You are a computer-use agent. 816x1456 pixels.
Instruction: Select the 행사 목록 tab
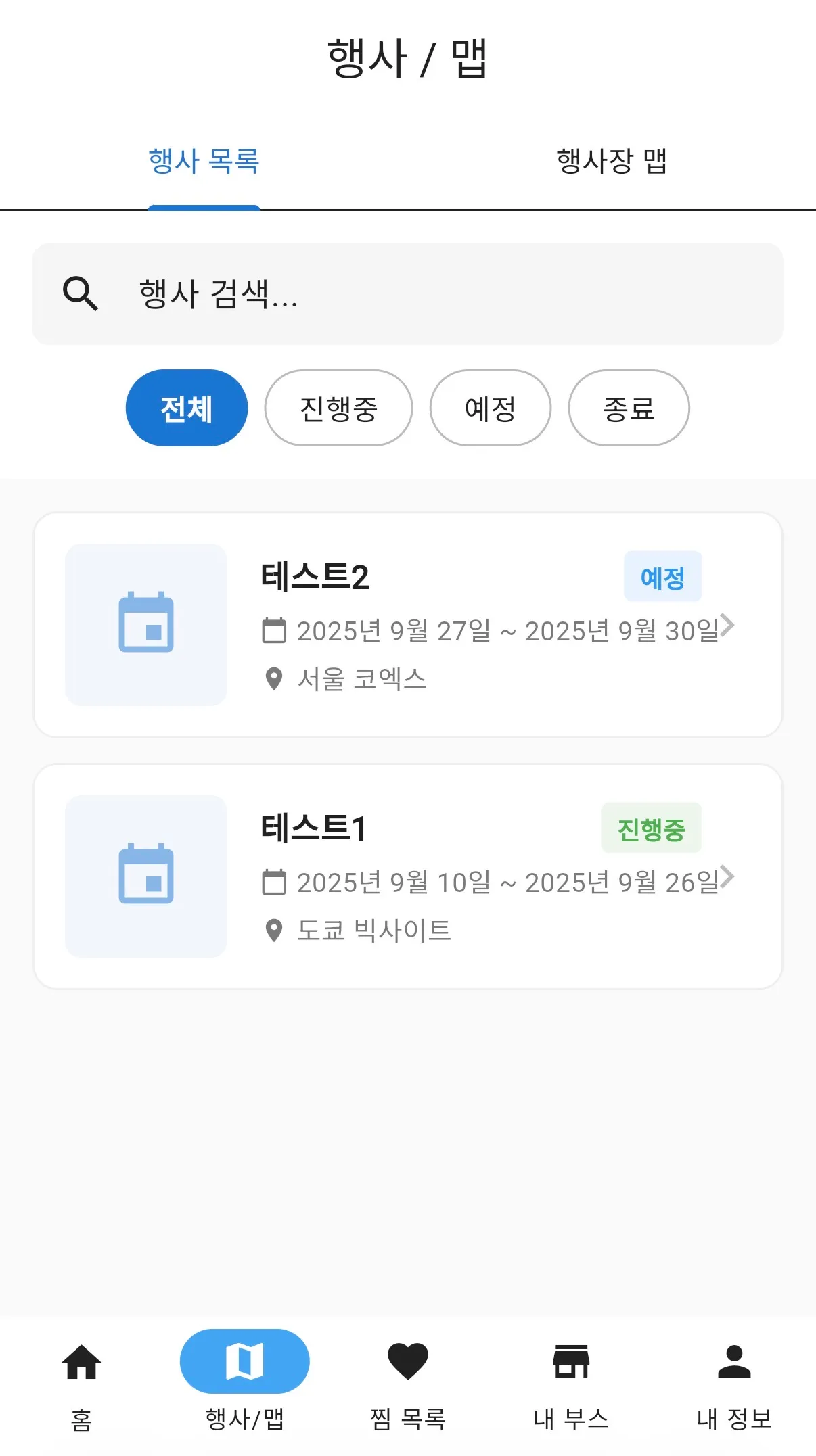[x=204, y=162]
